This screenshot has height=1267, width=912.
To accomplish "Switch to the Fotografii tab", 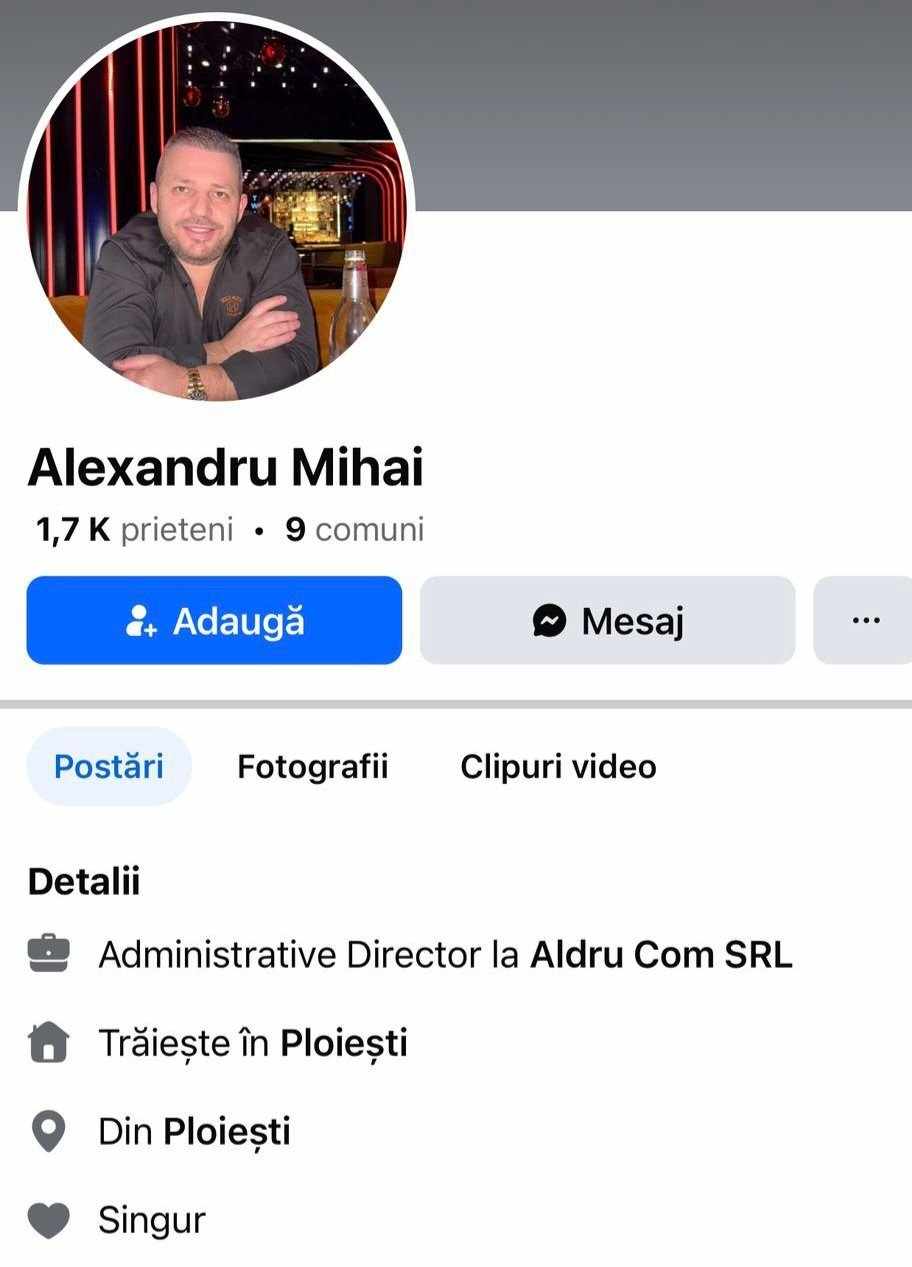I will click(312, 767).
